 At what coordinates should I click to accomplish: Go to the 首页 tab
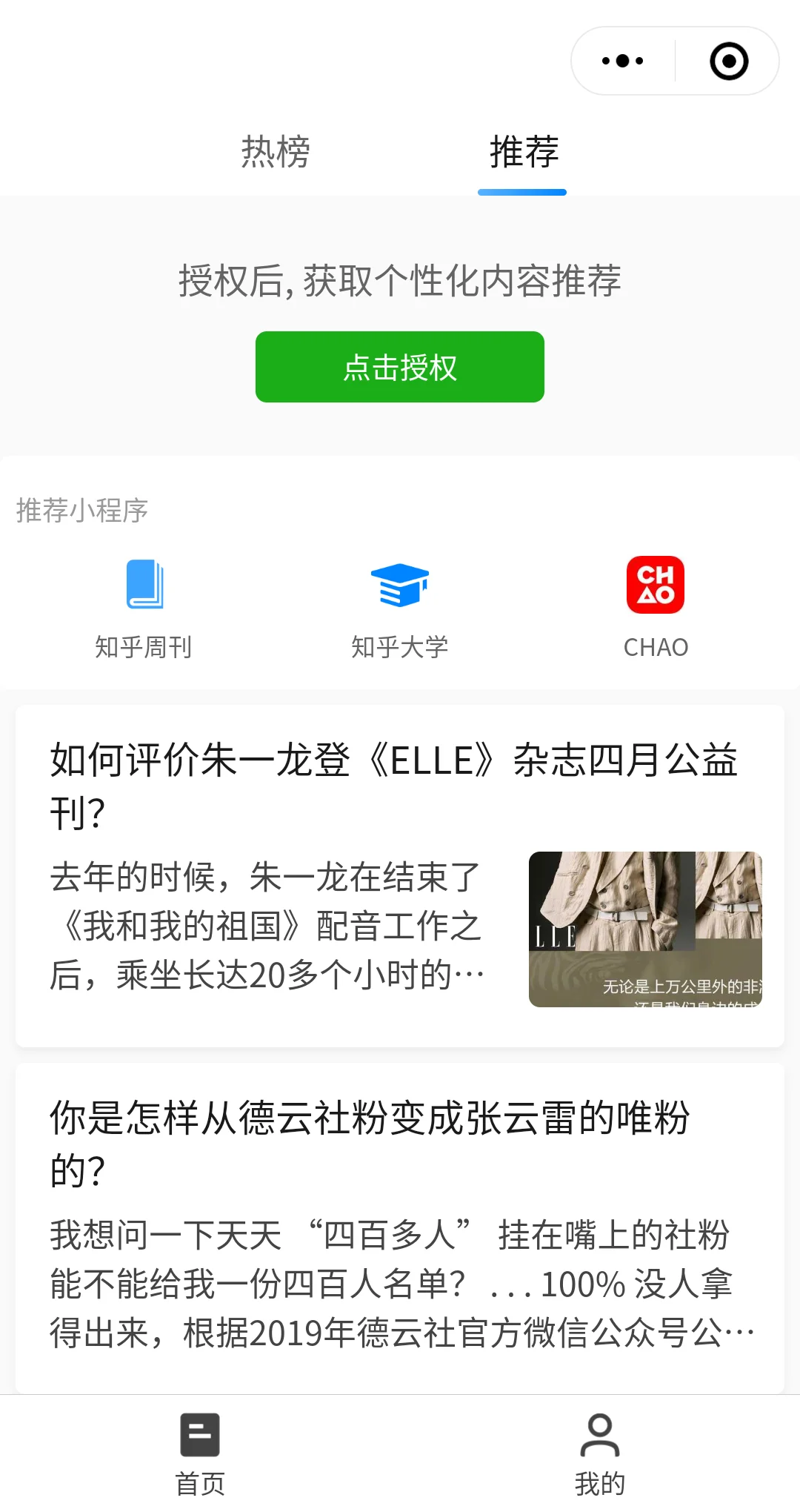coord(200,1453)
